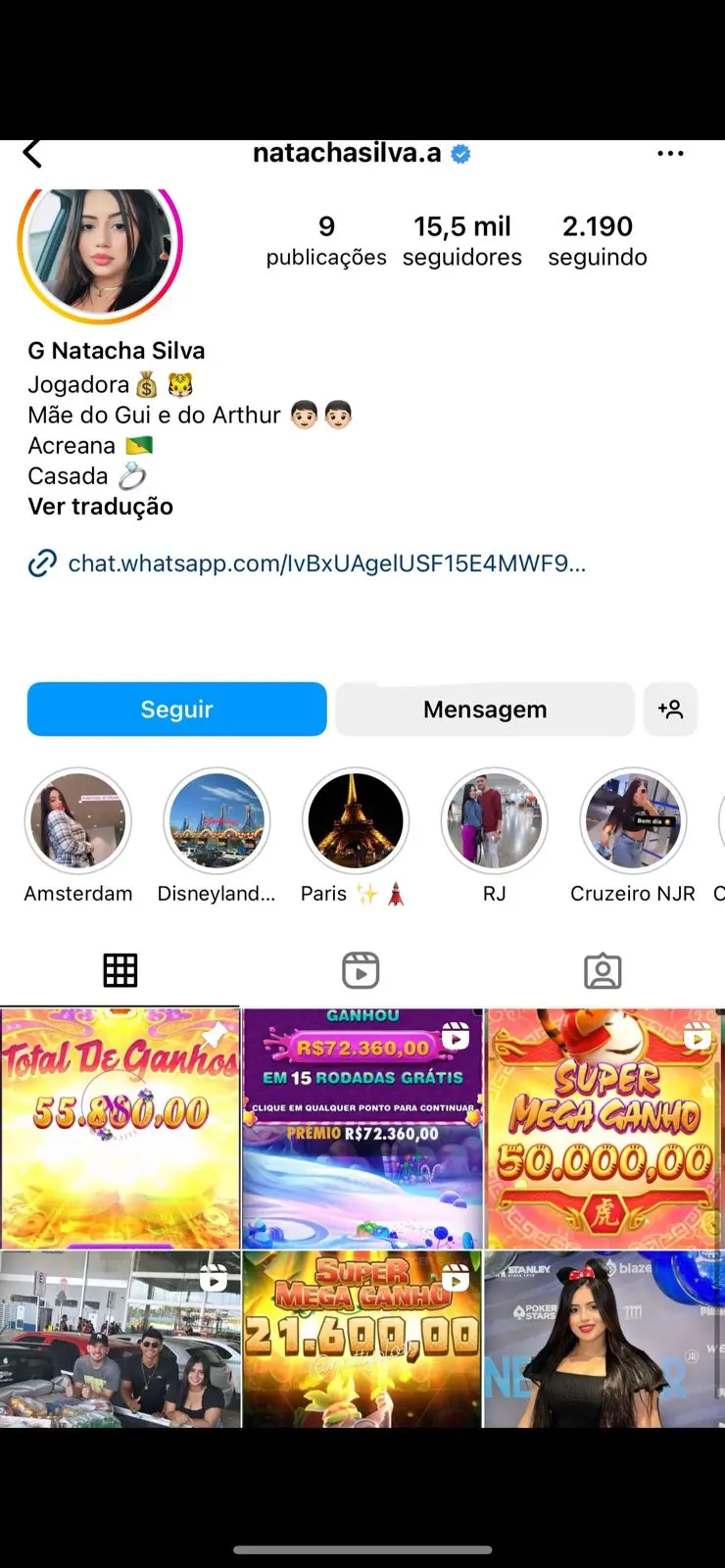Switch to the Reels tab
725x1568 pixels.
pyautogui.click(x=361, y=970)
